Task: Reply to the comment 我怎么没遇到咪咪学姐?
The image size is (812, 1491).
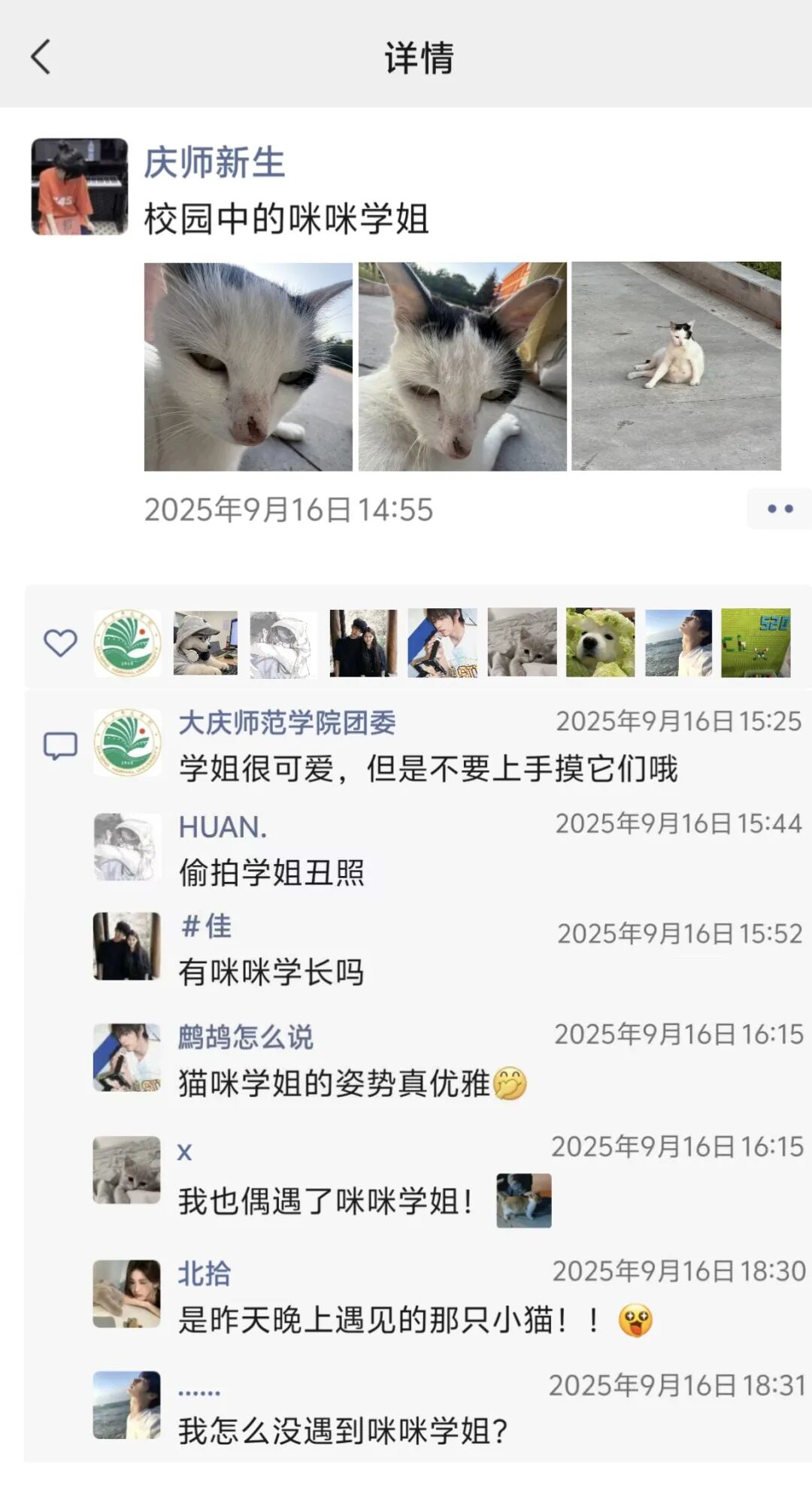Action: (343, 1431)
